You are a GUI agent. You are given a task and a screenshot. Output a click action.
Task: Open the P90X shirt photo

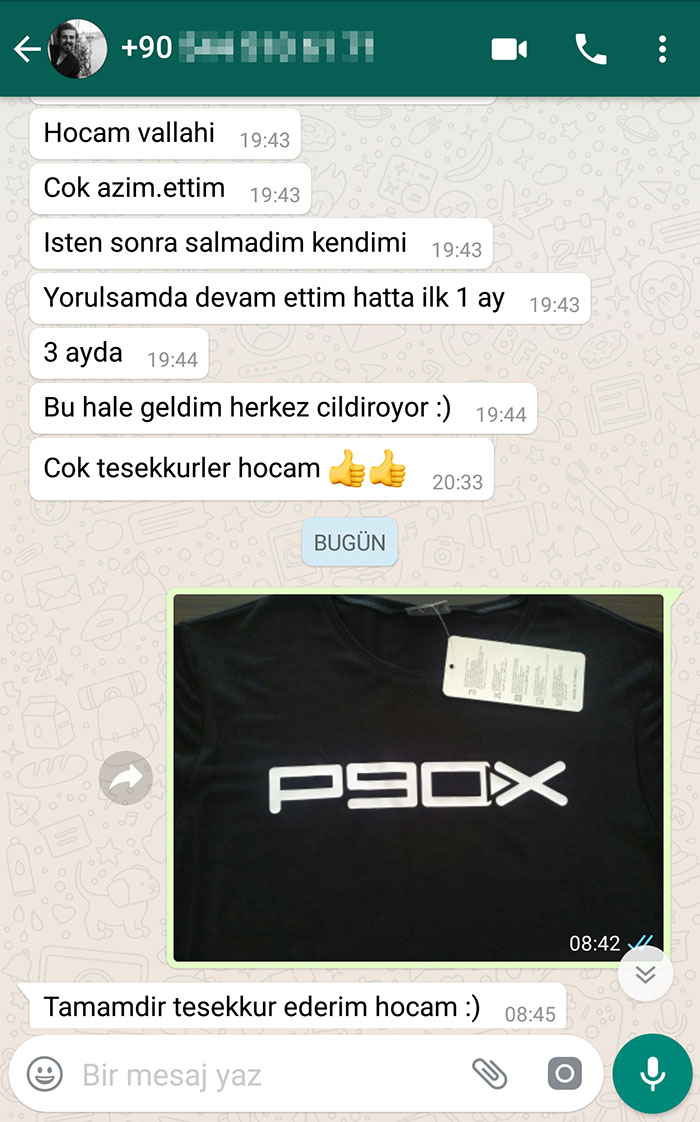click(x=418, y=777)
